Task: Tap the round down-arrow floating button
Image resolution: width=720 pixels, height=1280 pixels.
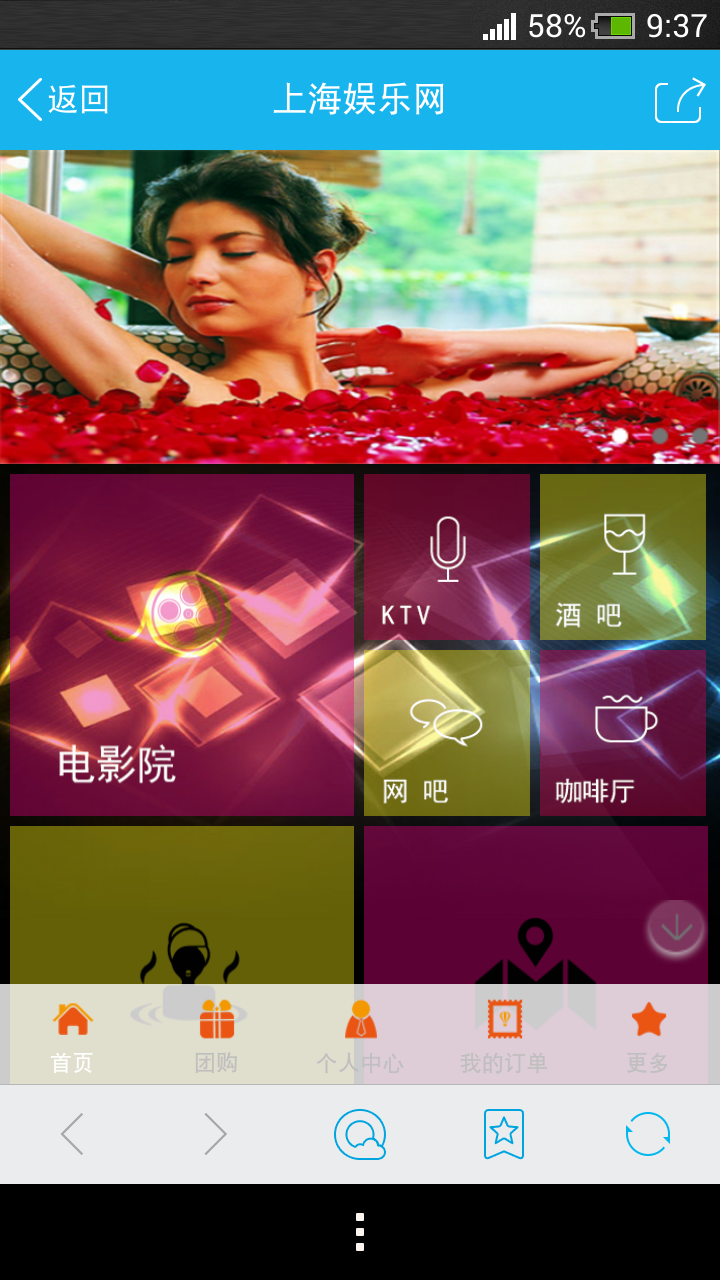Action: click(x=676, y=928)
